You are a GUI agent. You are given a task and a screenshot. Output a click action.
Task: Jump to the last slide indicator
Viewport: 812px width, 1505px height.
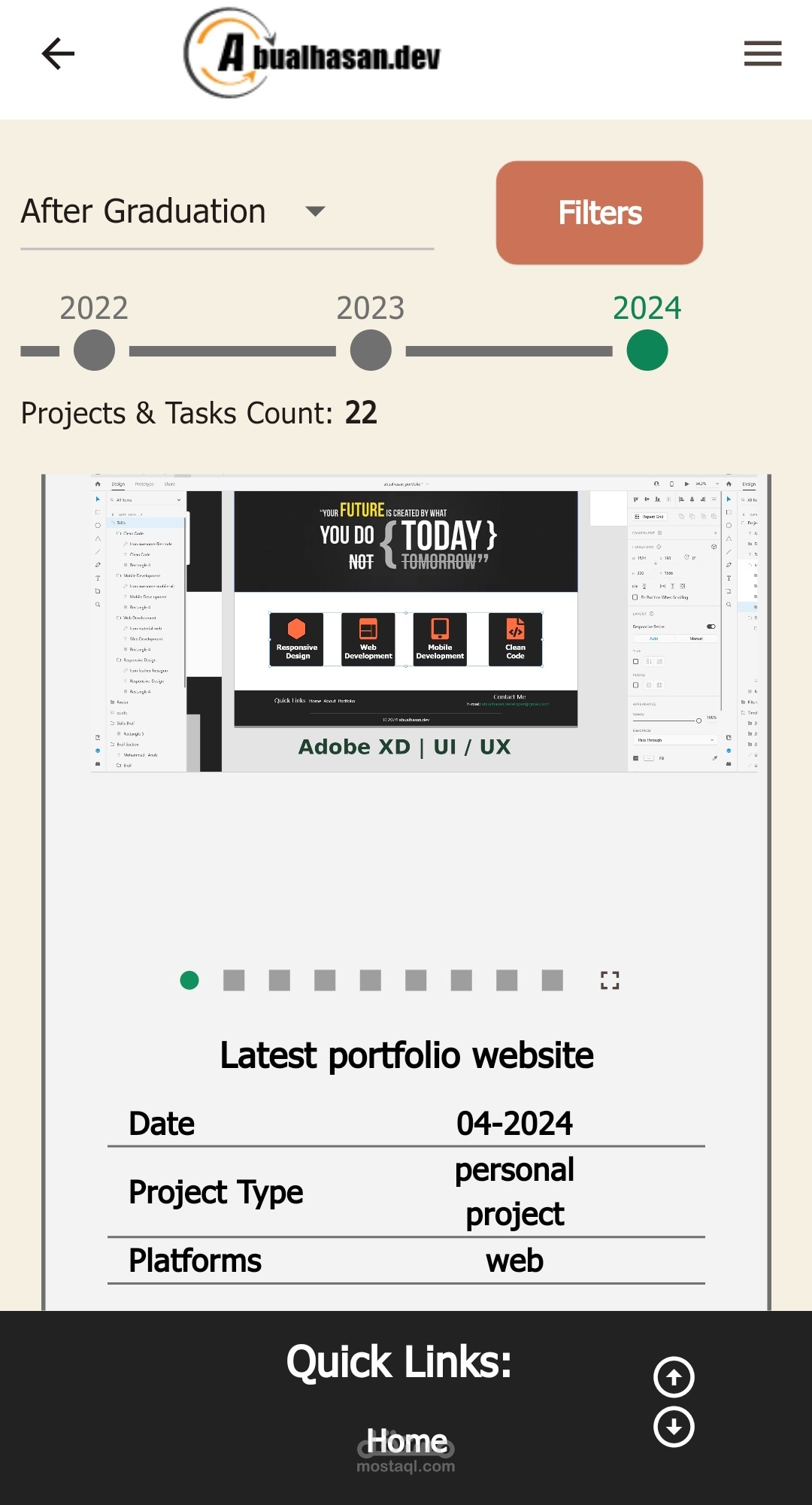pyautogui.click(x=552, y=980)
